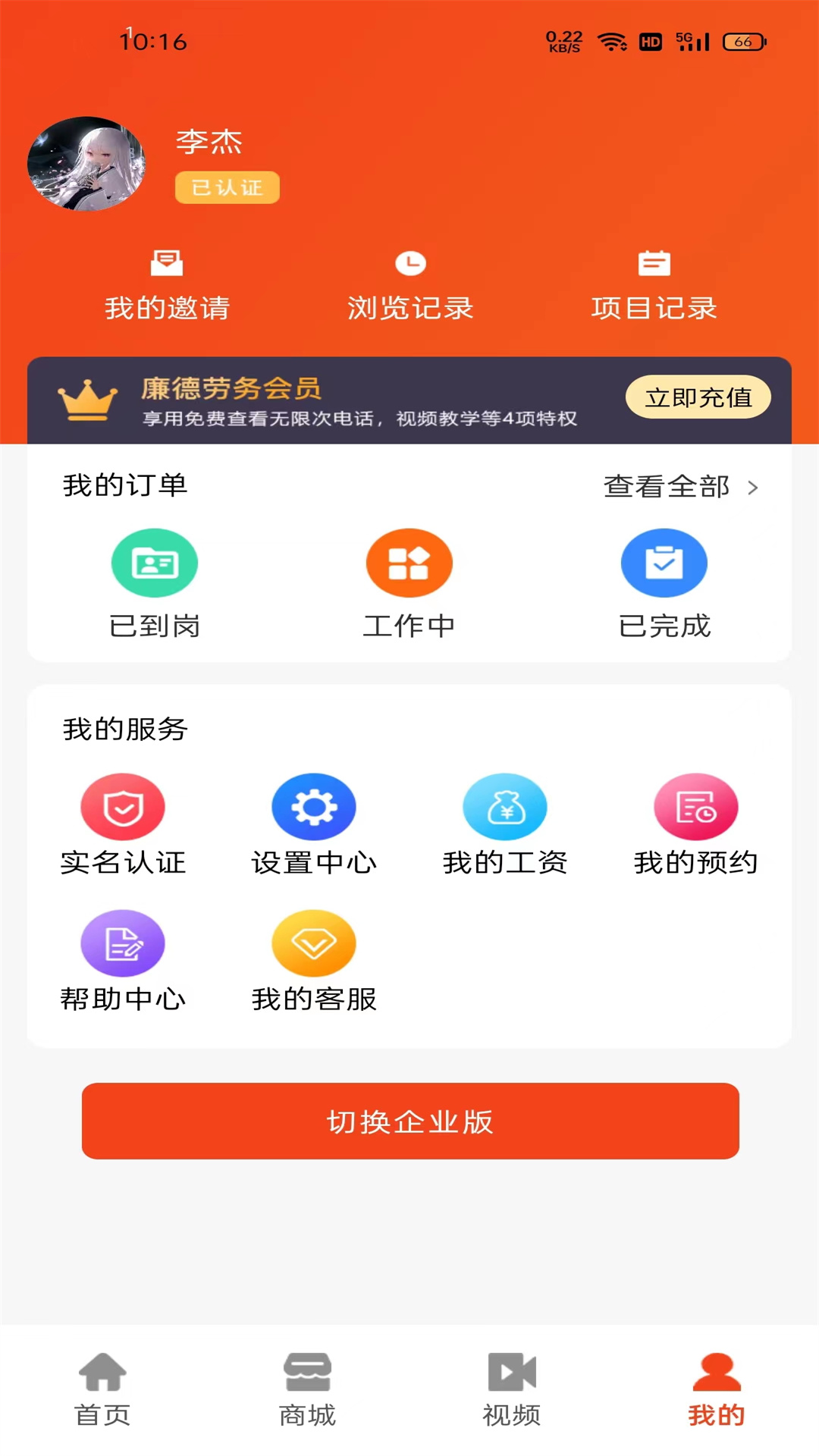Switch to the 视频 tab
The width and height of the screenshot is (819, 1456).
tap(512, 1389)
